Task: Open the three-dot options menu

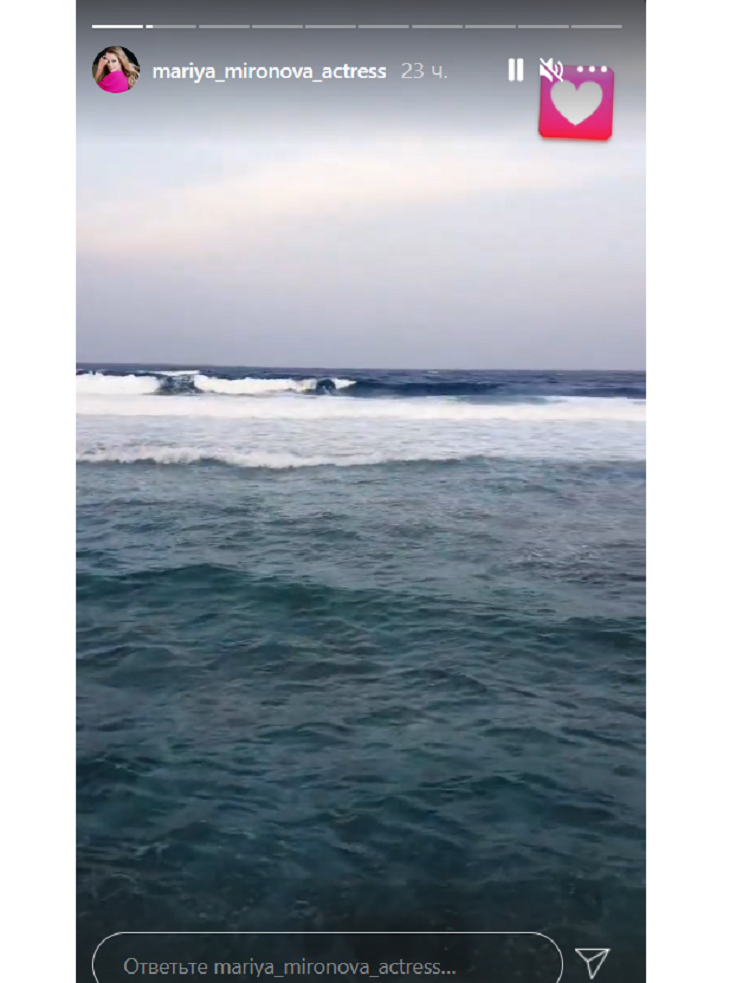Action: pyautogui.click(x=592, y=70)
